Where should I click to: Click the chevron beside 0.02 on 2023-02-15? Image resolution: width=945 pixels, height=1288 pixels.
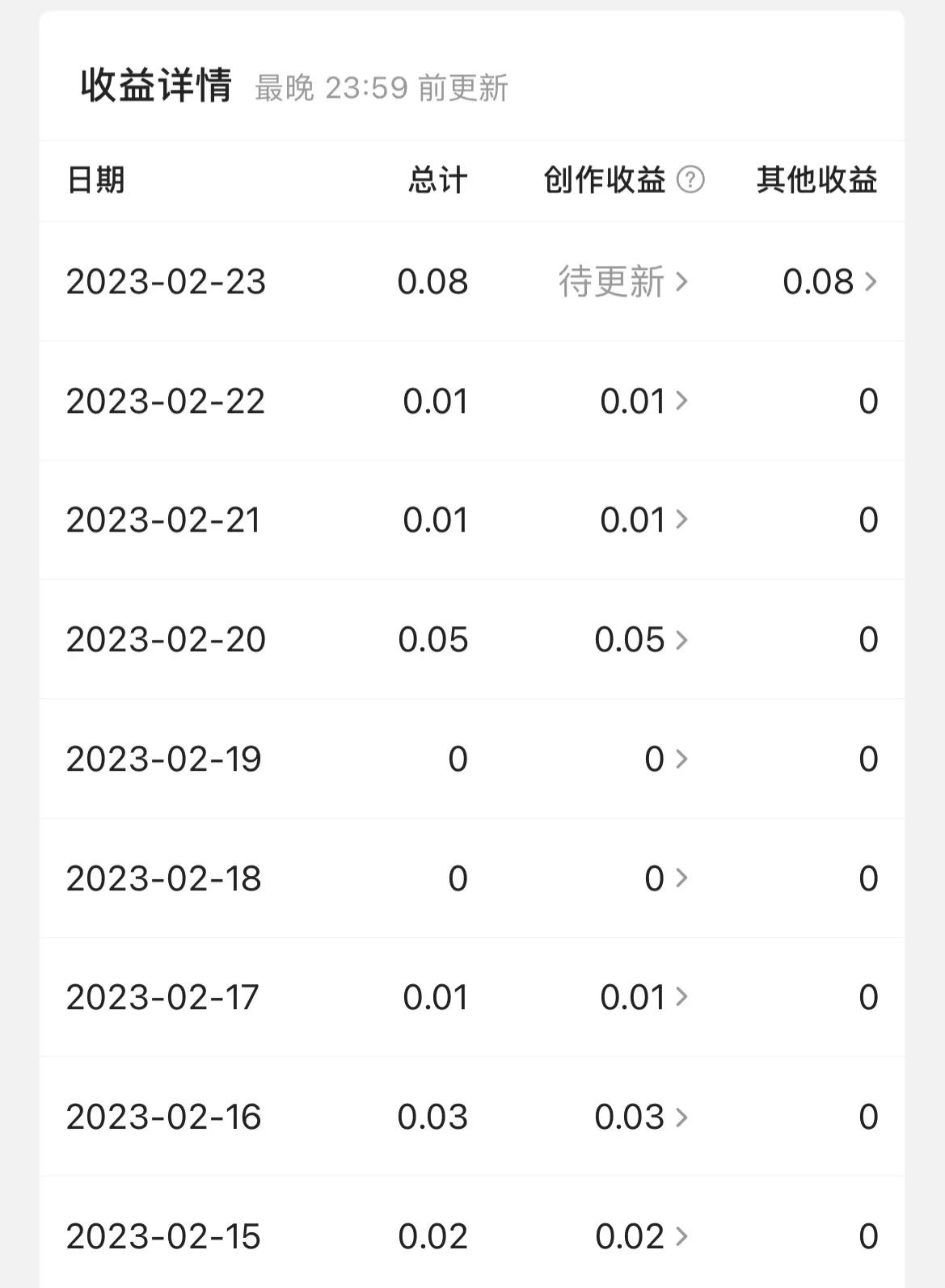click(x=681, y=1236)
